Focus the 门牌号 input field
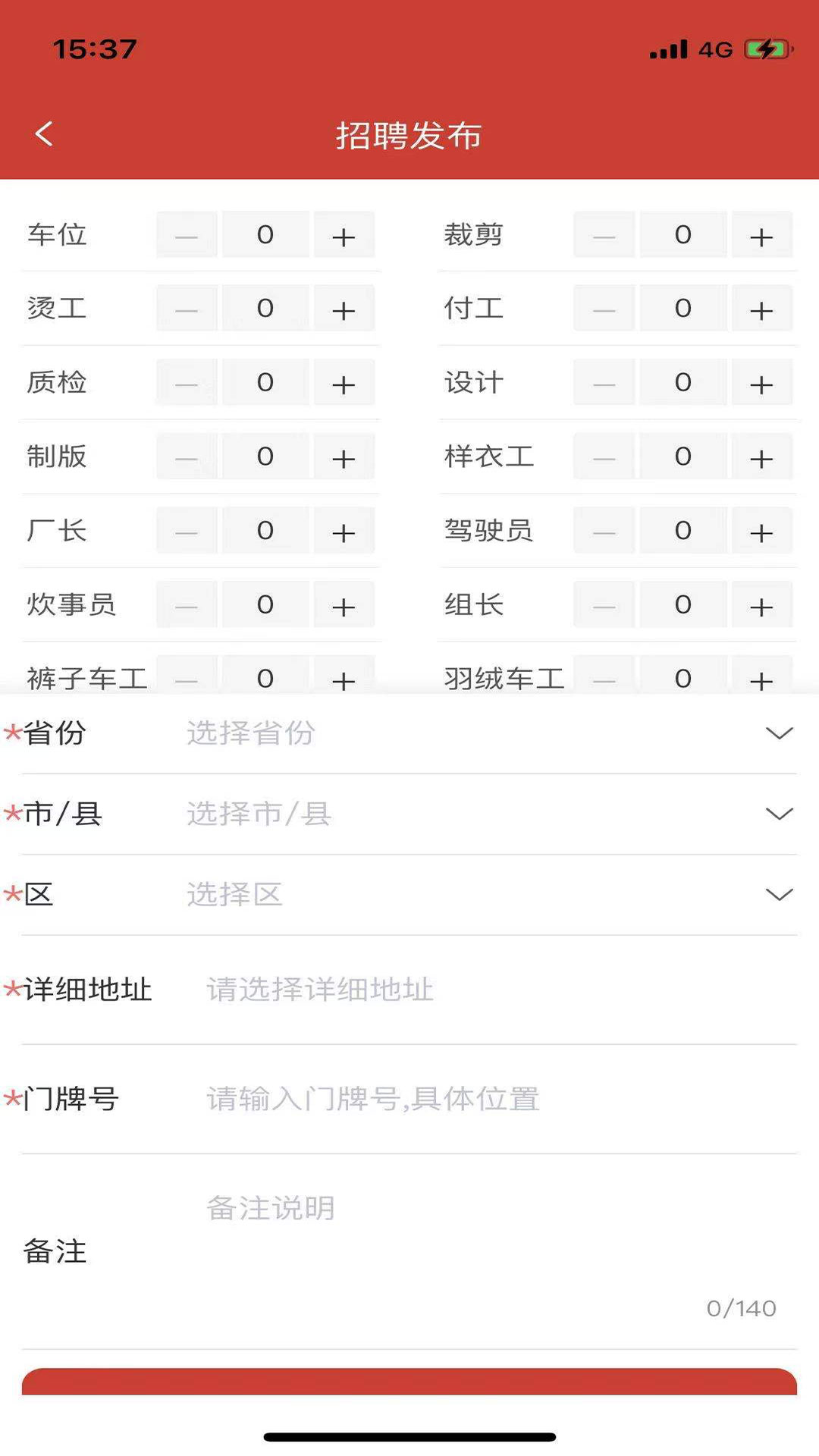 485,1099
